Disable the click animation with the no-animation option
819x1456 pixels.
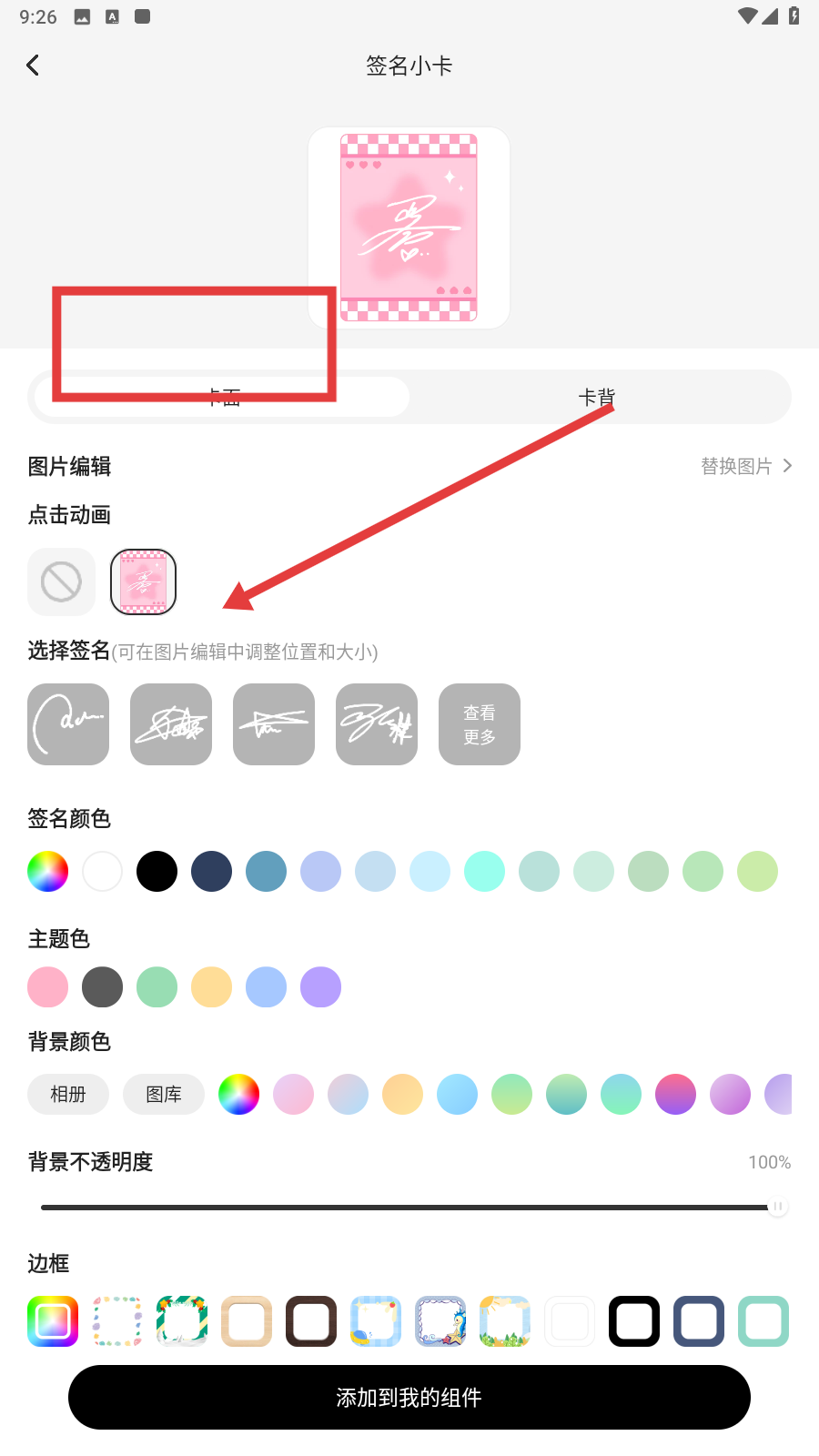click(61, 581)
